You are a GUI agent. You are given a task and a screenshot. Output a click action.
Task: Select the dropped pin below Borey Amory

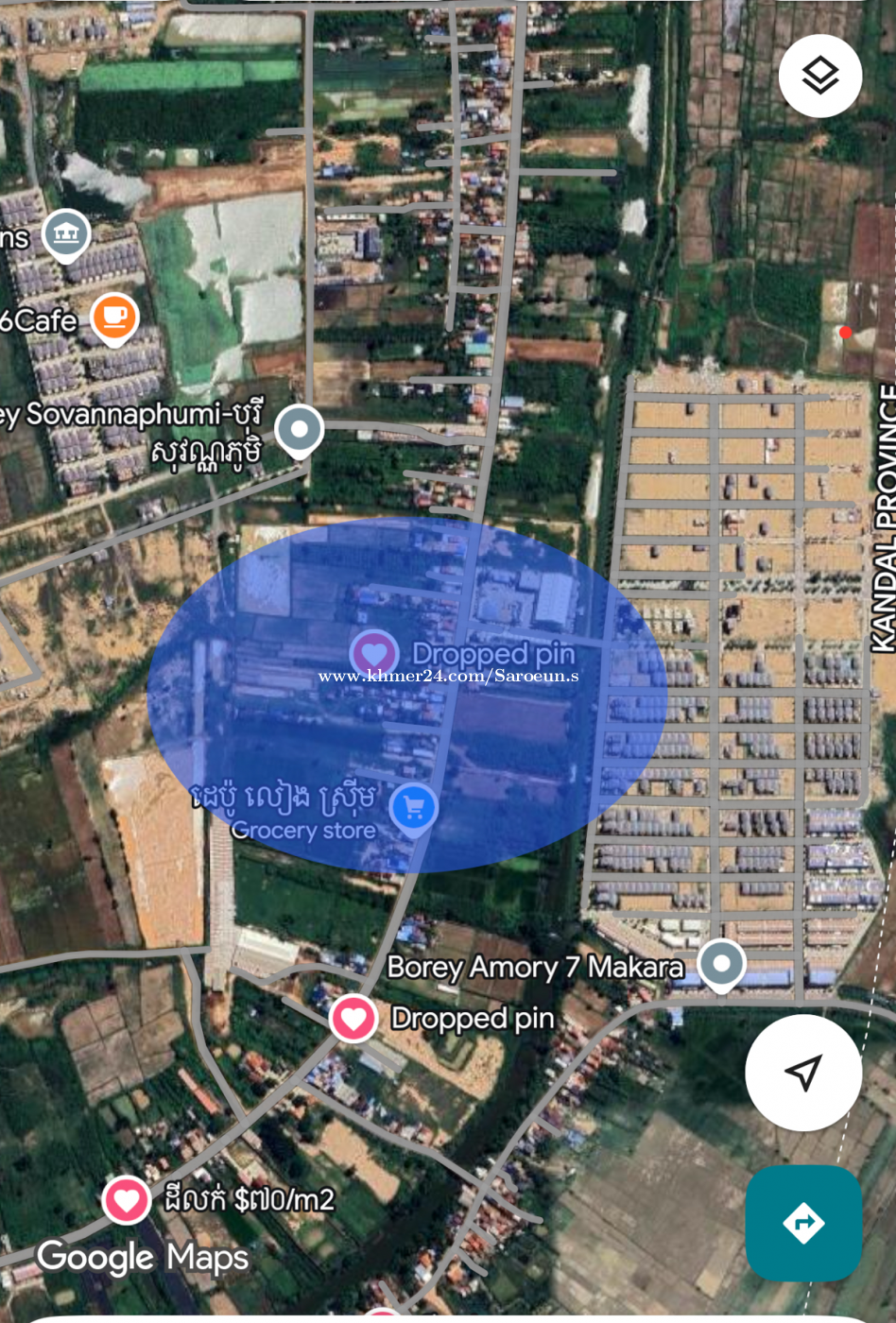point(353,1019)
